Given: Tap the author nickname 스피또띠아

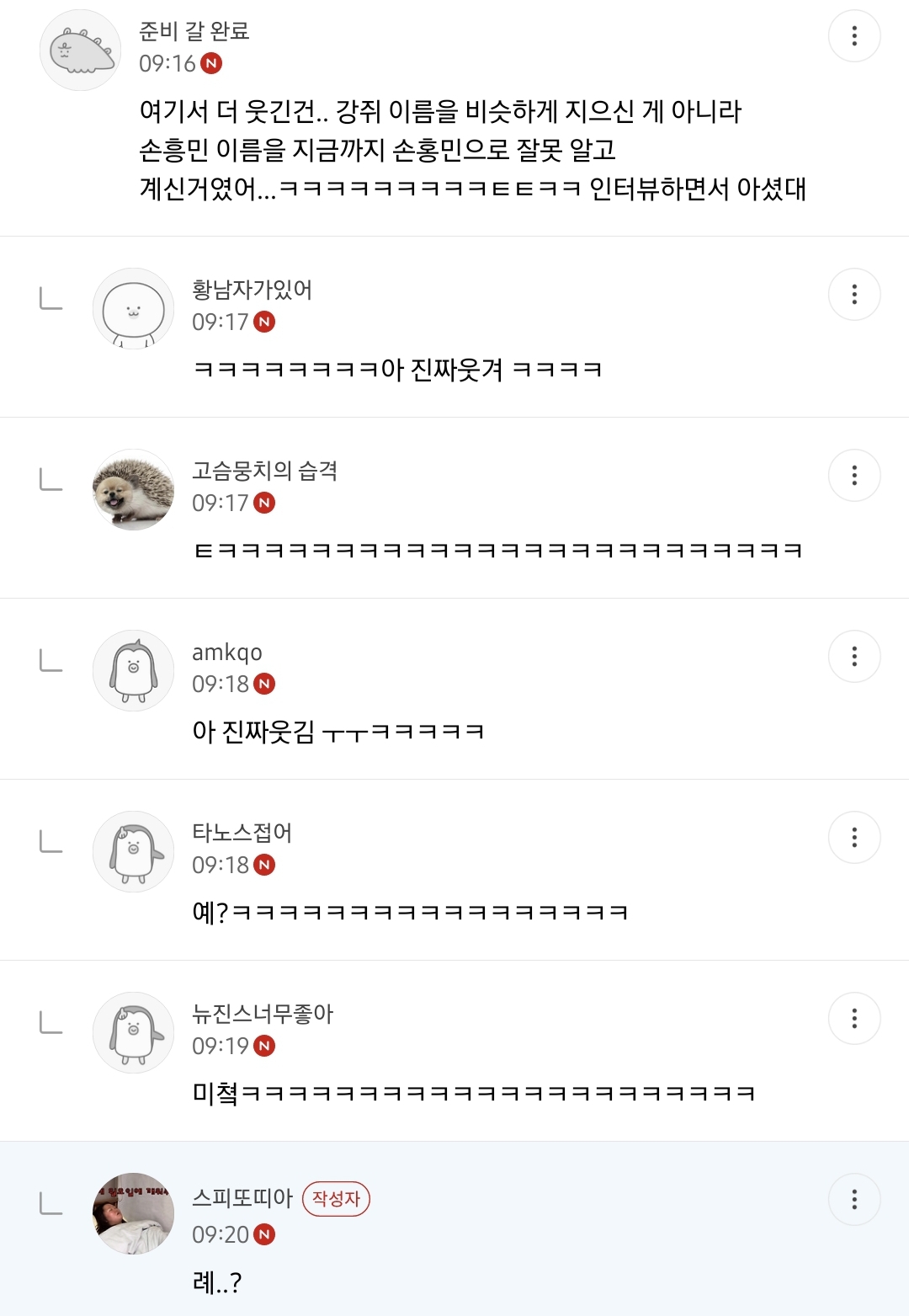Looking at the screenshot, I should click(x=242, y=1198).
